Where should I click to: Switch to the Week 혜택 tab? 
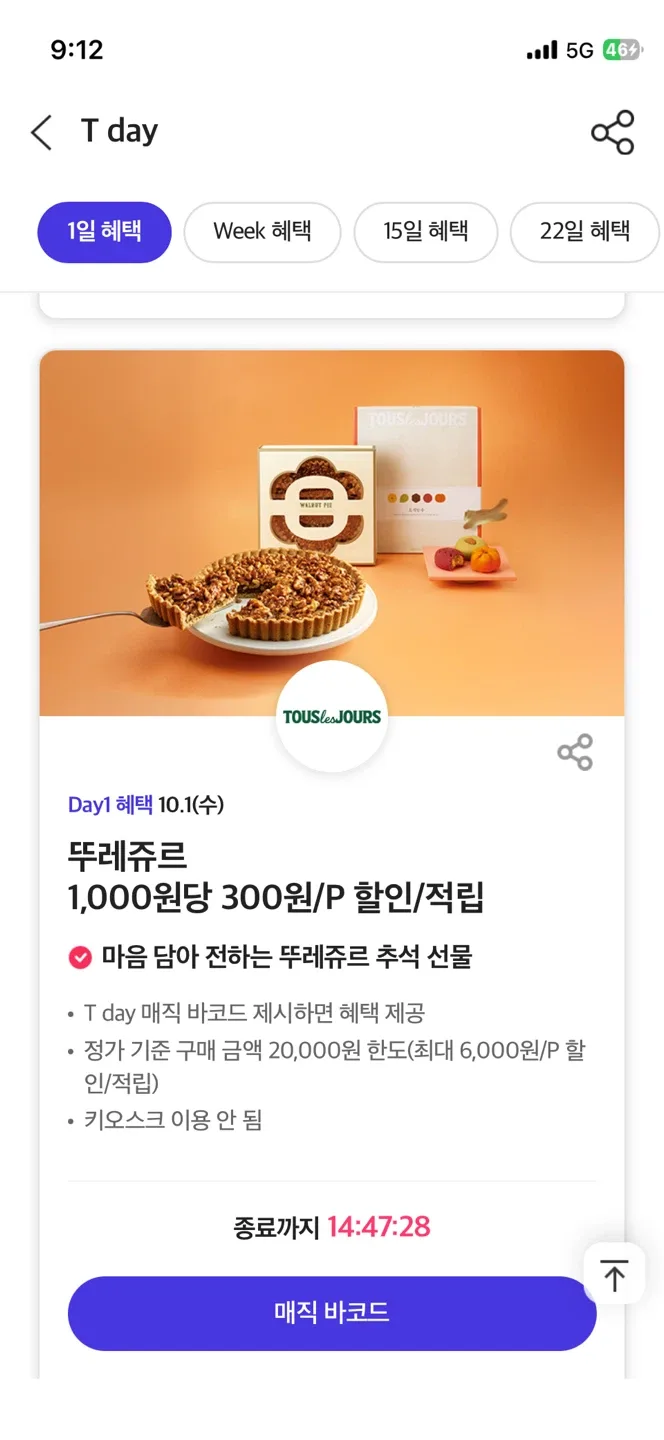(262, 232)
